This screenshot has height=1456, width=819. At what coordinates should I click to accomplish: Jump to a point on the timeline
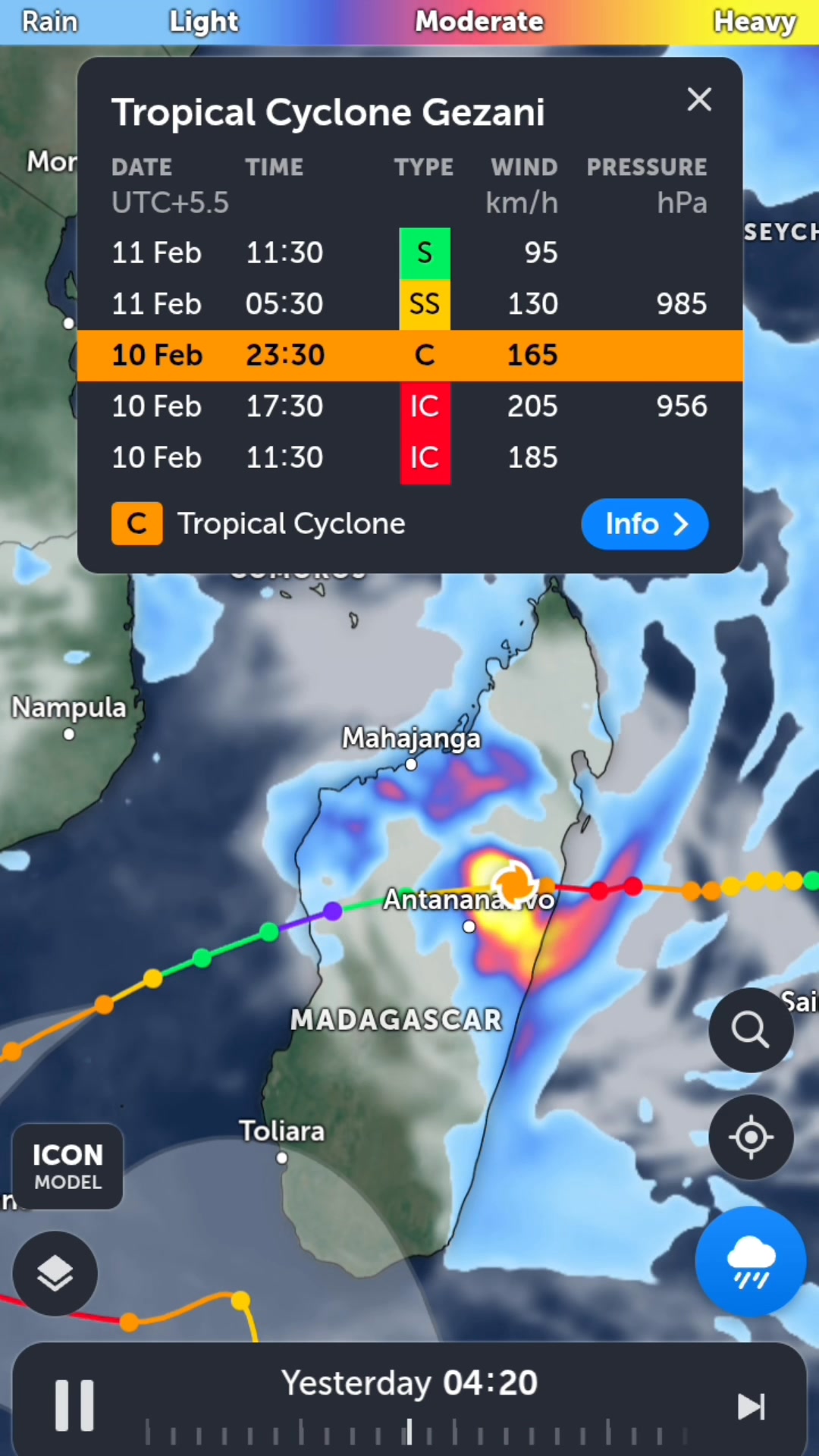[417, 1432]
